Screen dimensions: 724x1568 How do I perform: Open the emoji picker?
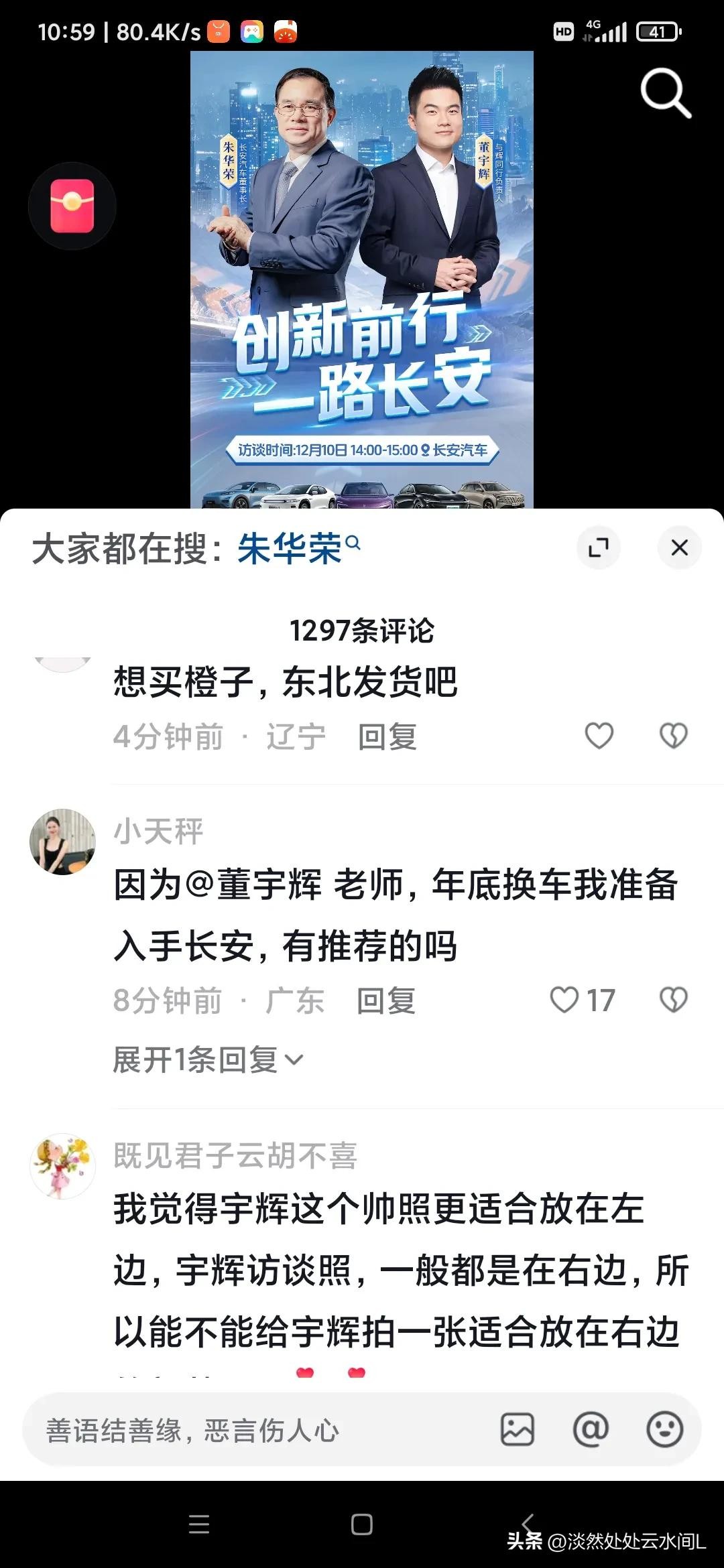(664, 1430)
